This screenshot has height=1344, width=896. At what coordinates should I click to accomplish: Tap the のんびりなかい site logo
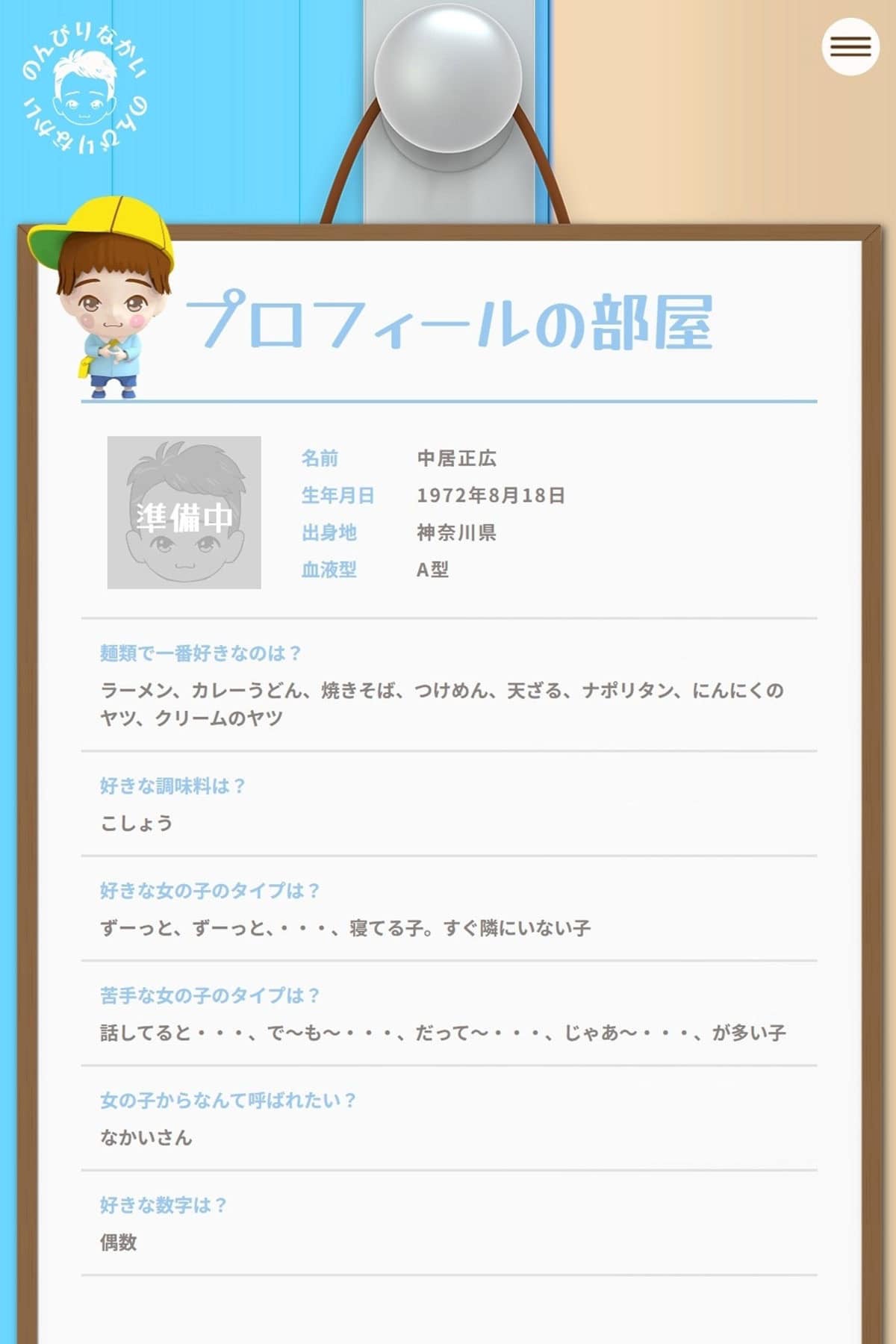click(x=84, y=89)
